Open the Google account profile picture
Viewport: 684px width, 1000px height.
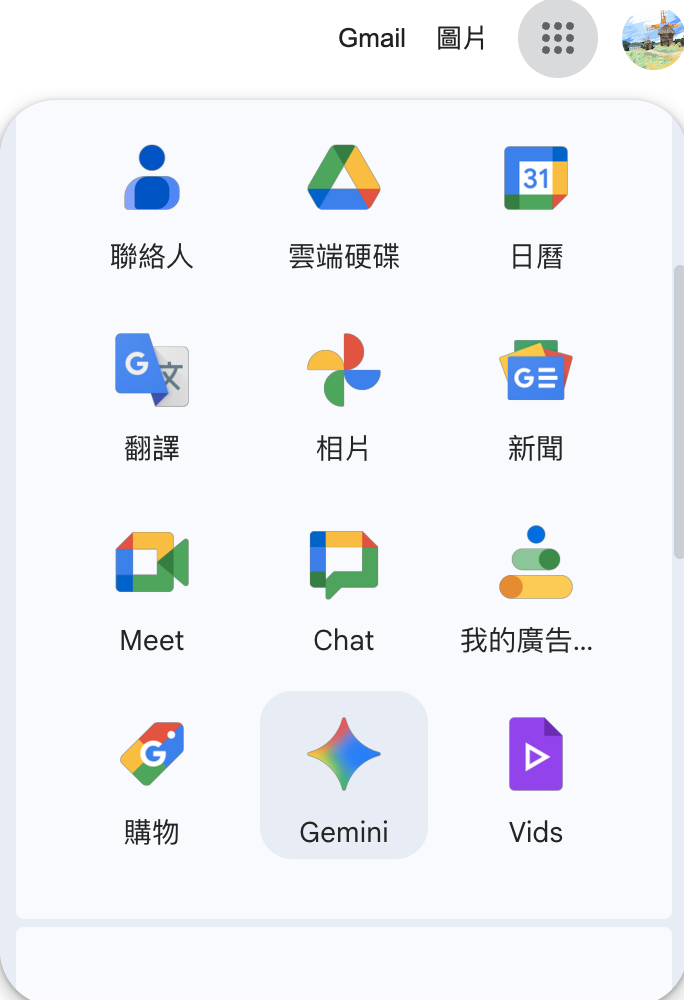pos(652,39)
